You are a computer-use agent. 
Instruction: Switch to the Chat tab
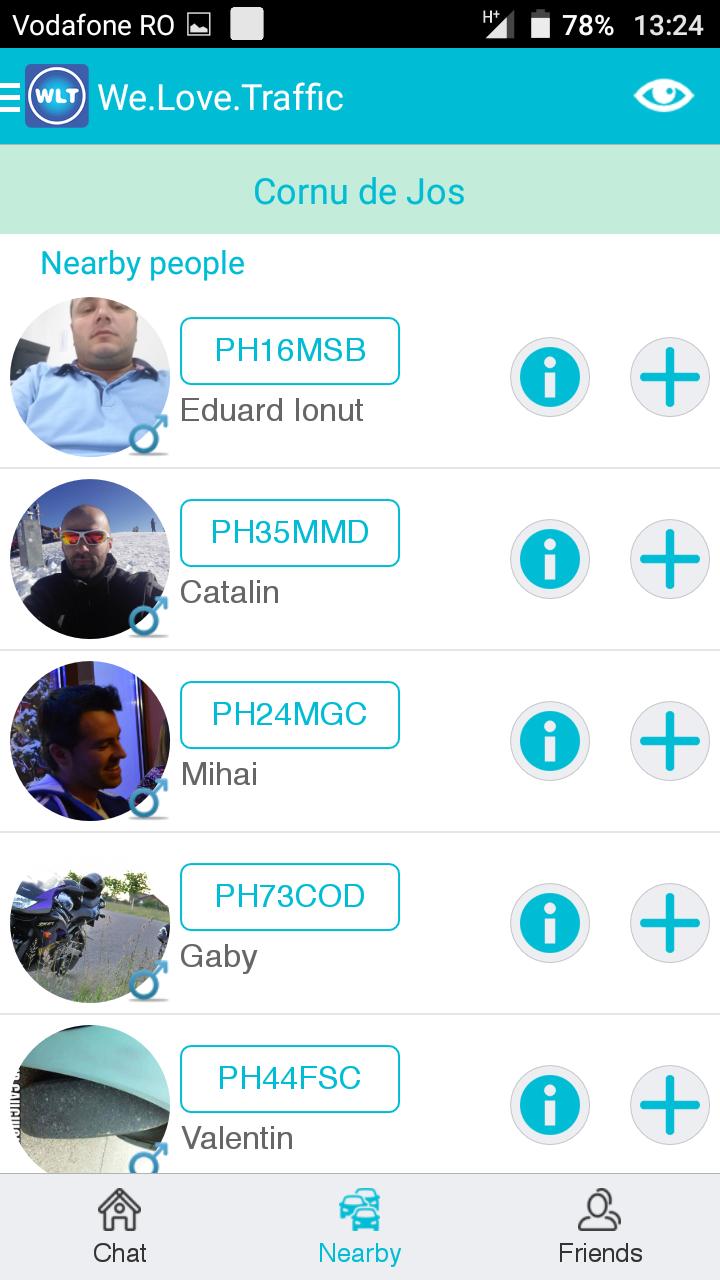(120, 1227)
